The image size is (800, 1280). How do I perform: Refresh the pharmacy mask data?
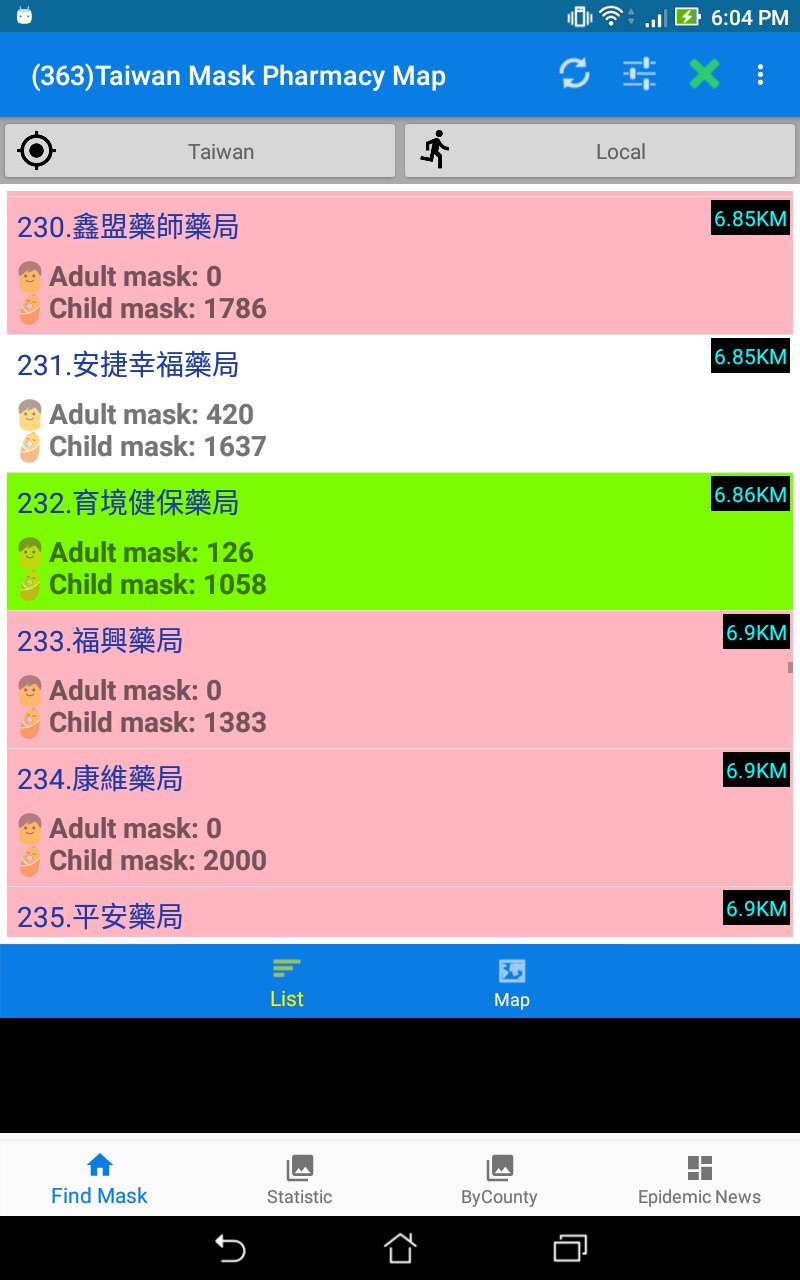[575, 74]
